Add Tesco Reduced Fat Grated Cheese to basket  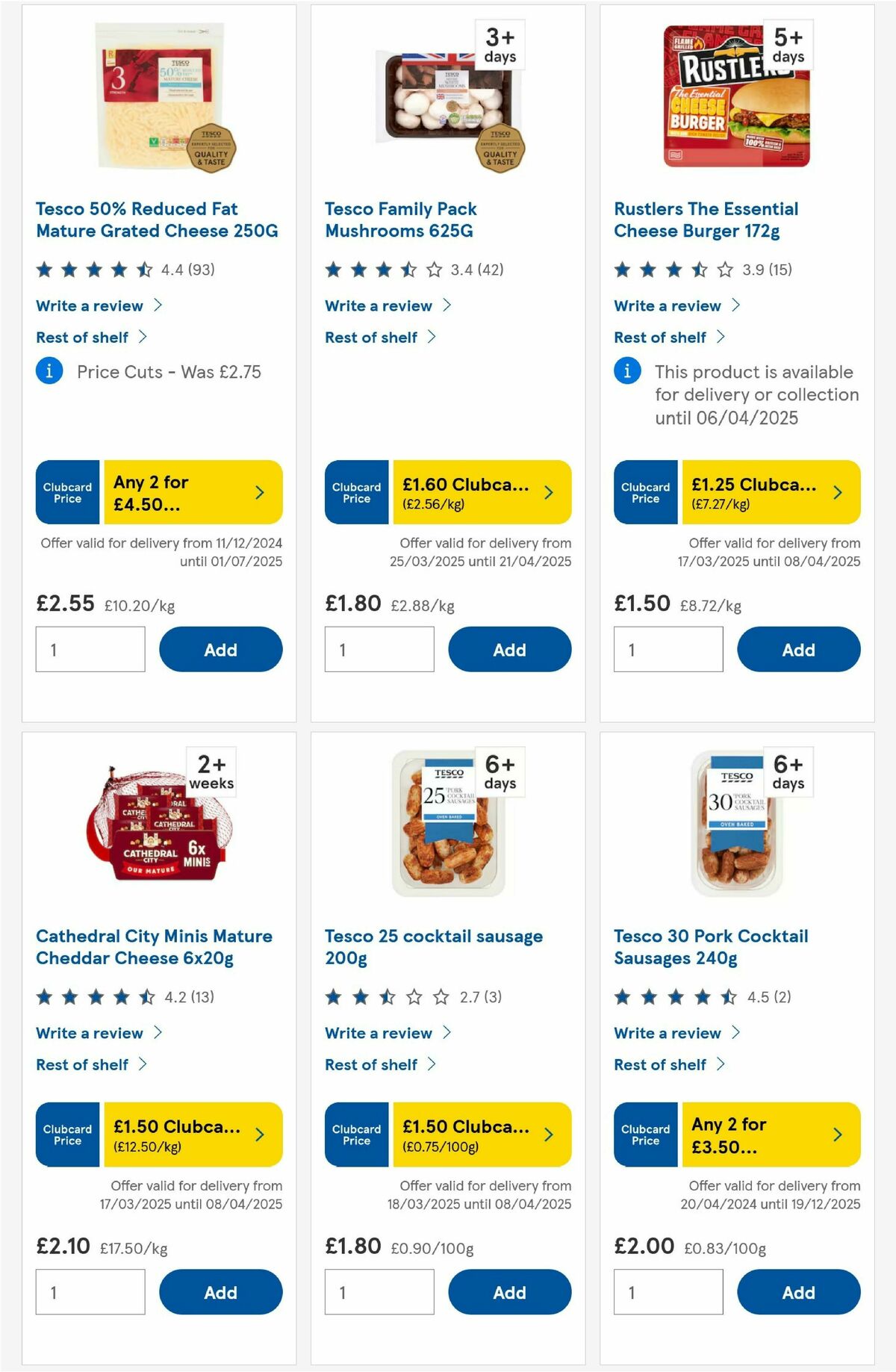(x=220, y=649)
